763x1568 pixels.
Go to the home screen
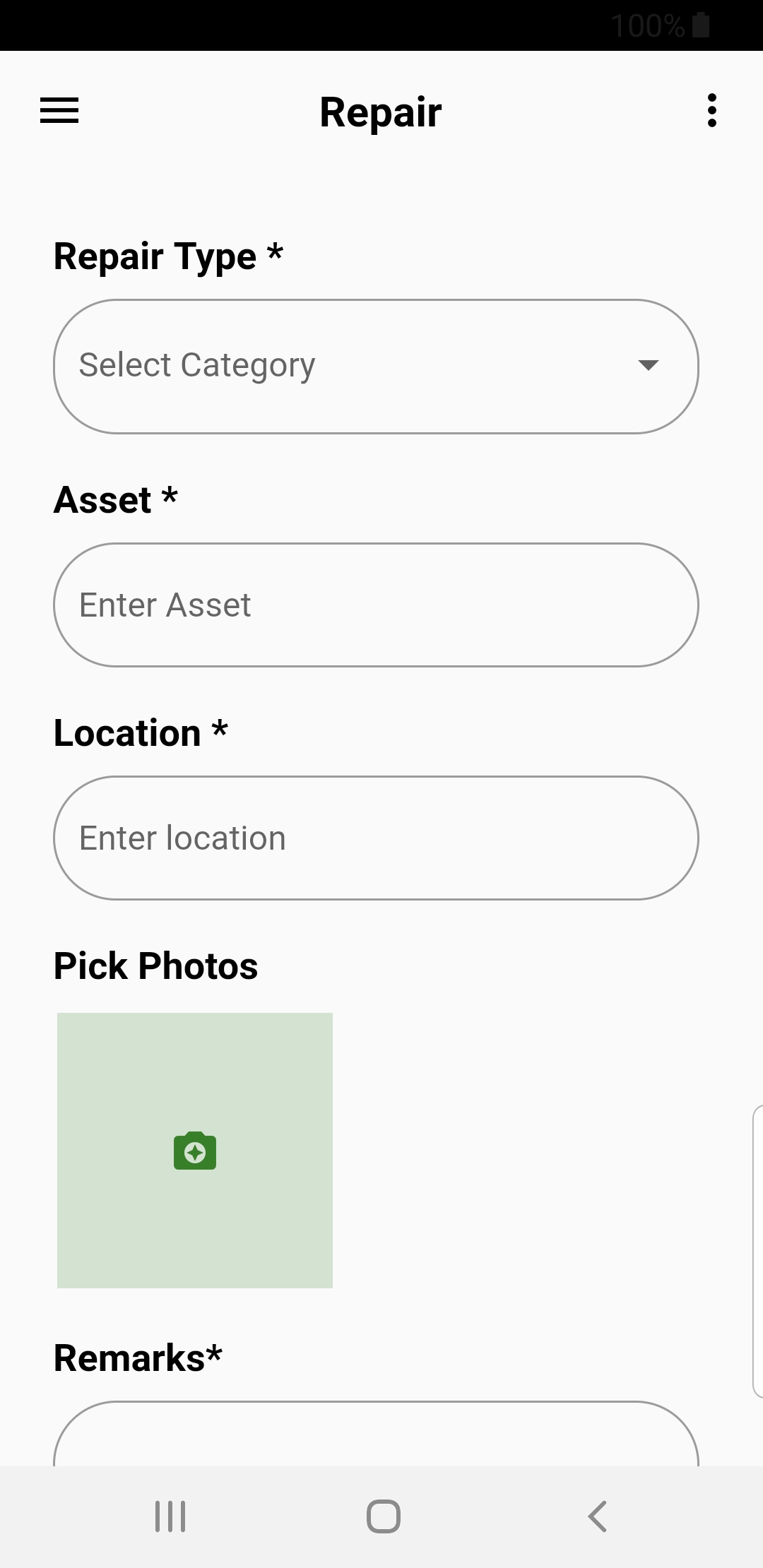click(383, 1516)
